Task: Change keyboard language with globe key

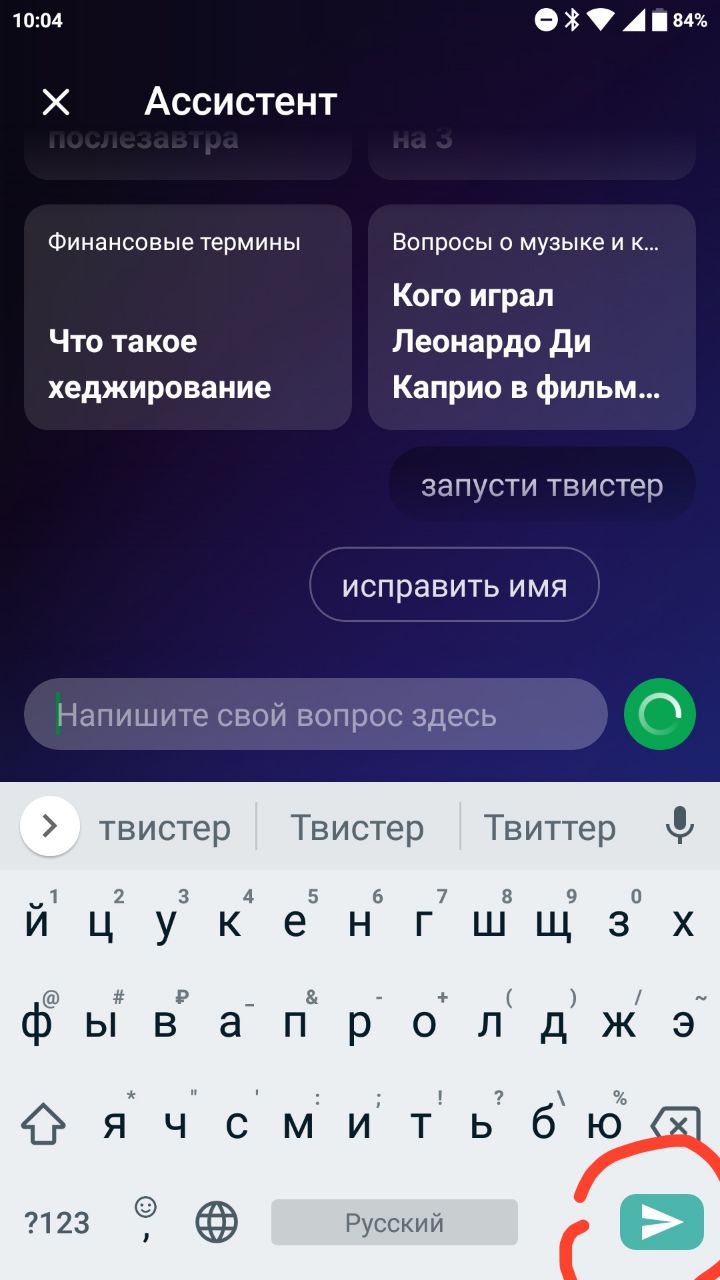Action: click(217, 1222)
